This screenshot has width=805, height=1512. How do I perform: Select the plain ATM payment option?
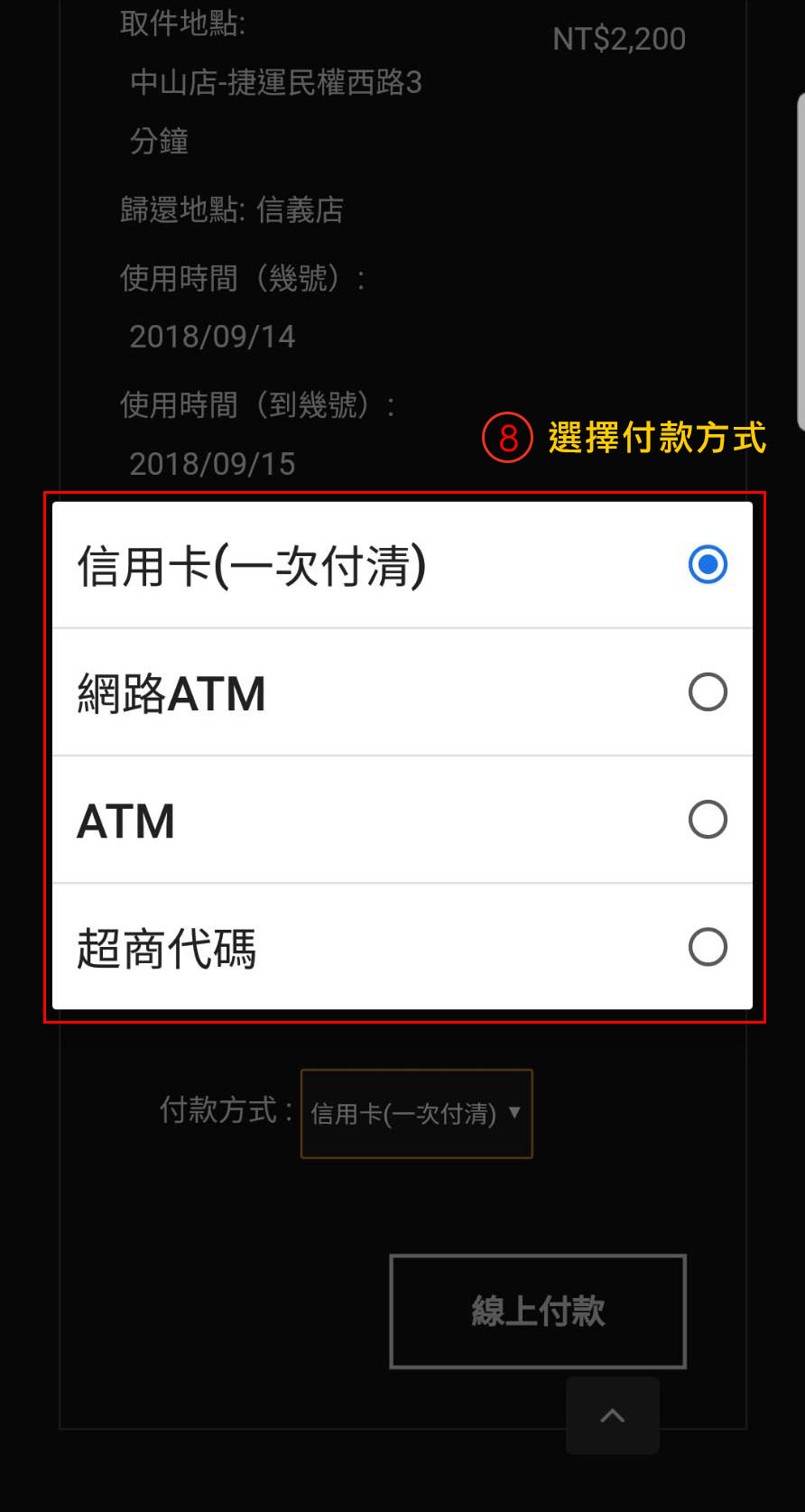pyautogui.click(x=402, y=820)
